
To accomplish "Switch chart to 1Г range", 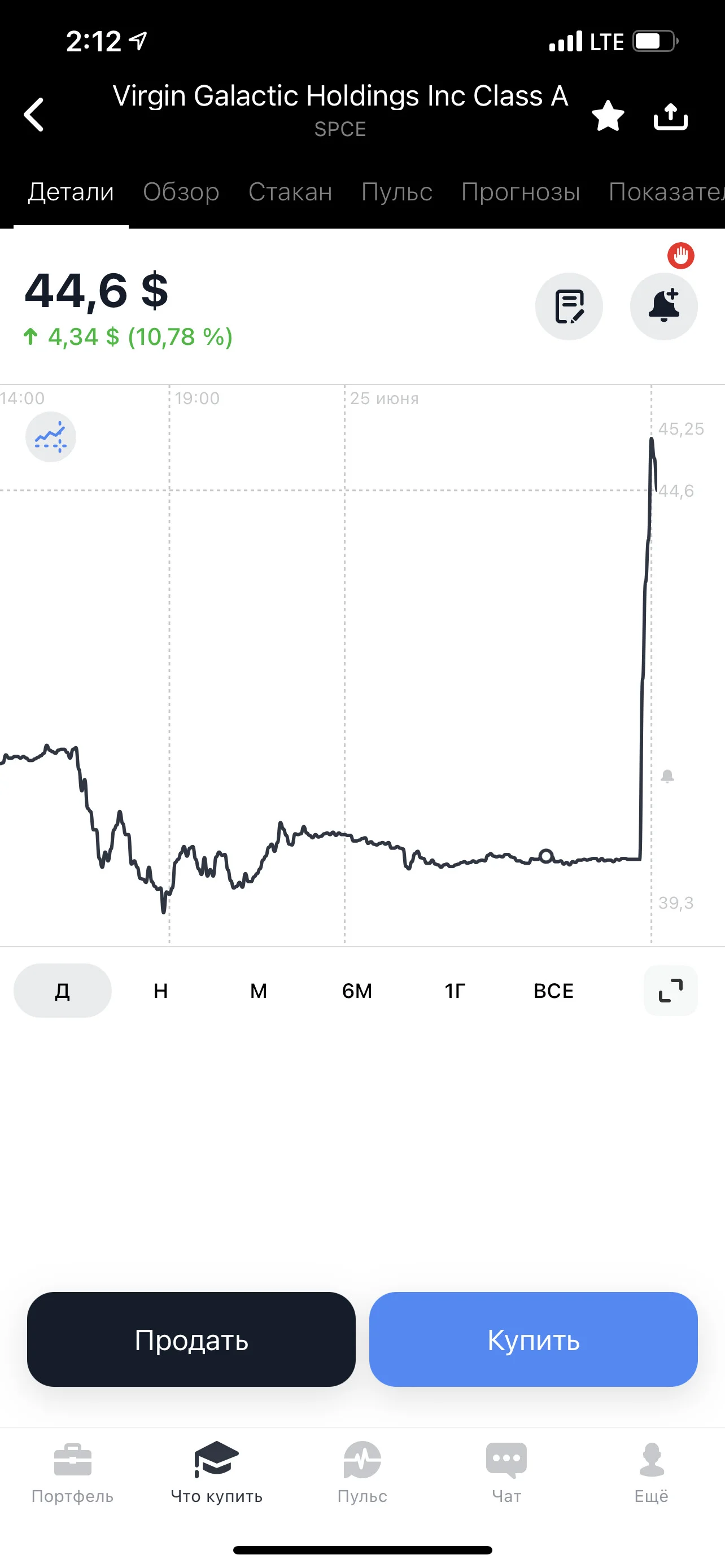I will tap(455, 991).
